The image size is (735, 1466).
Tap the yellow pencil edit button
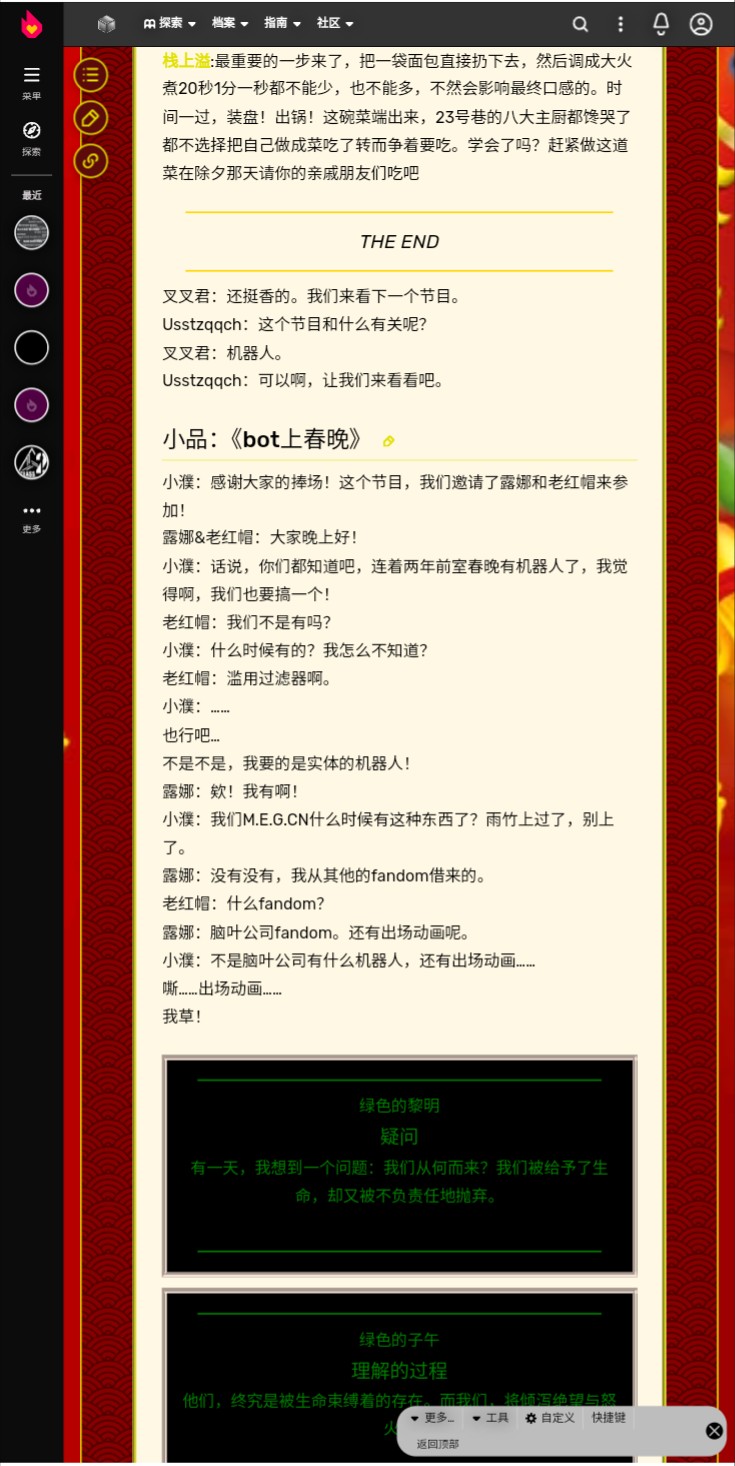click(x=91, y=117)
